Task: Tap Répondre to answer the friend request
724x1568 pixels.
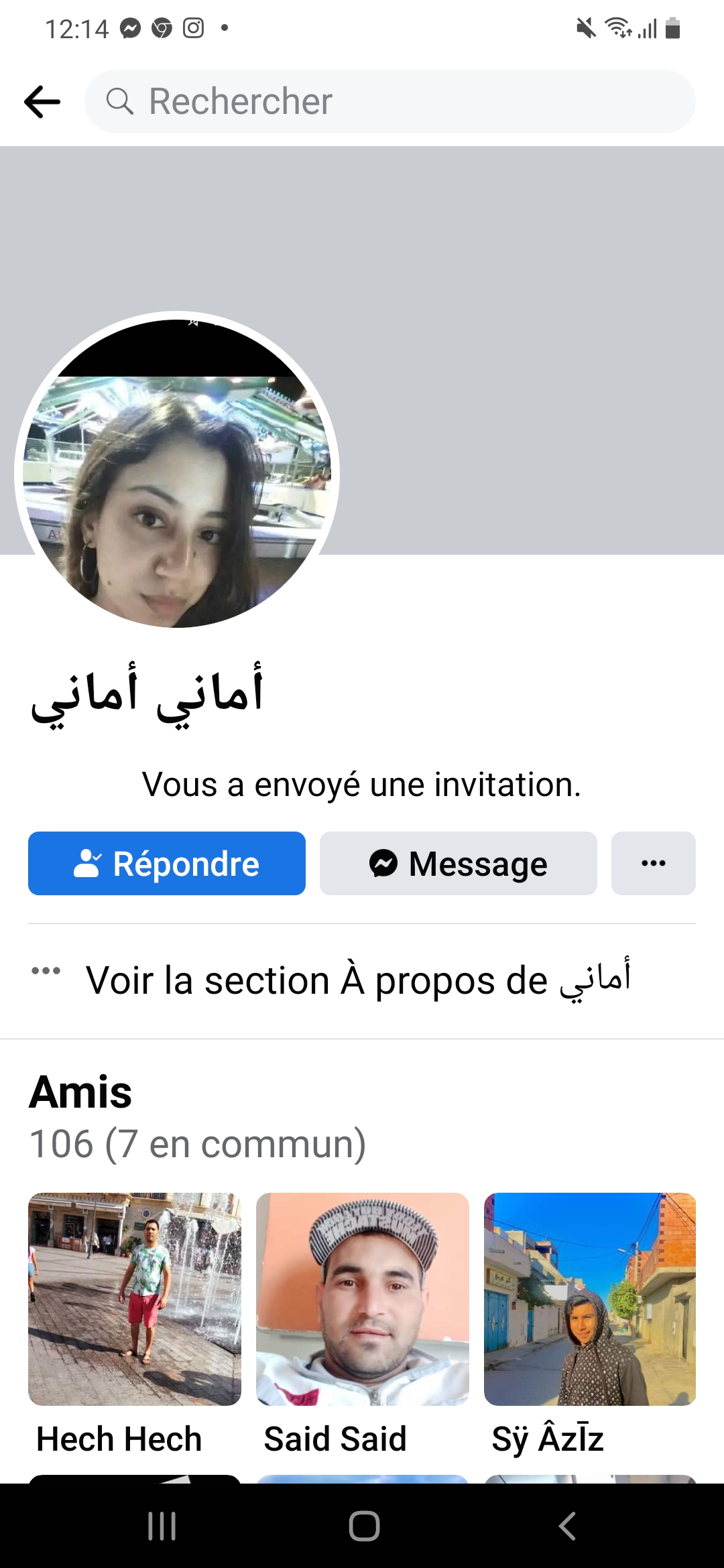Action: [x=167, y=864]
